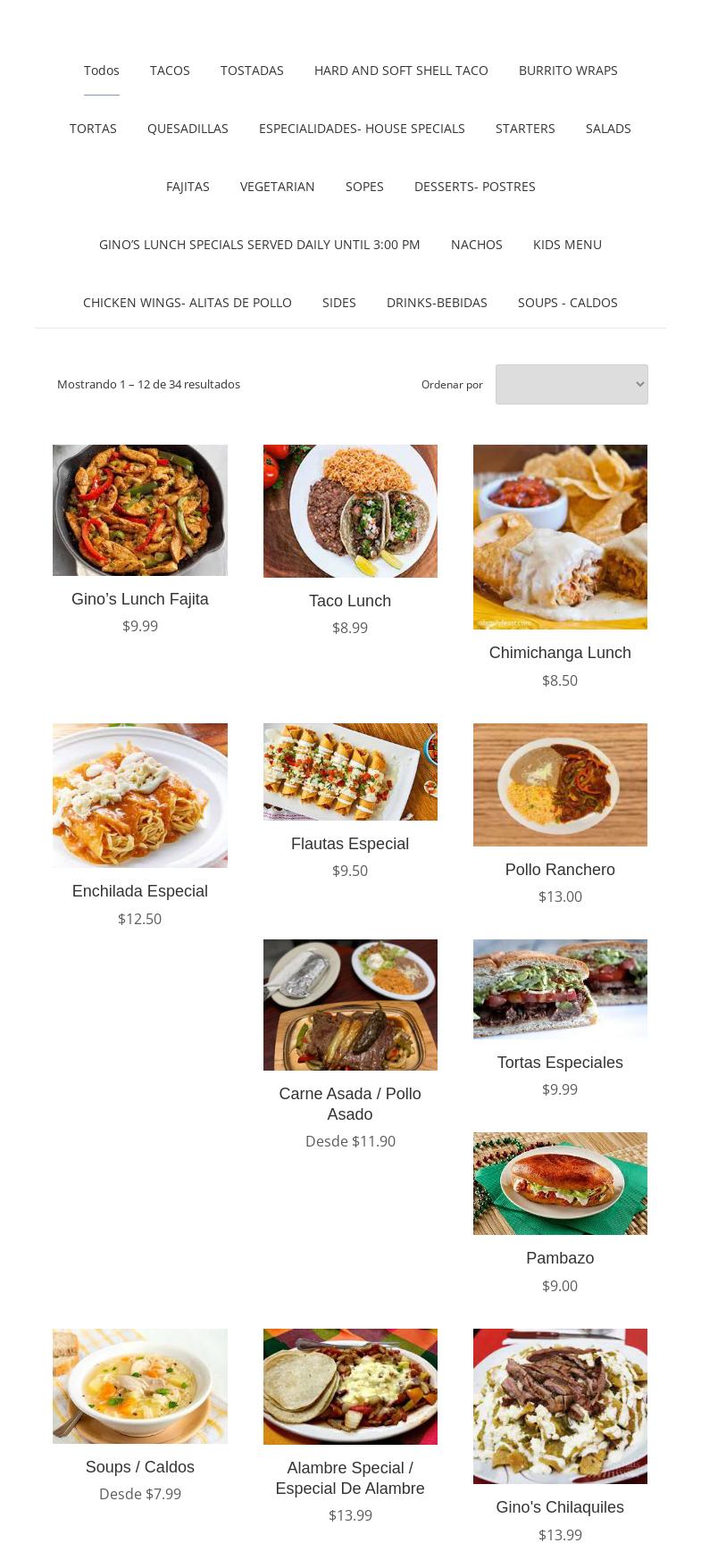701x1568 pixels.
Task: Select the Quesadillas category
Action: (x=188, y=129)
